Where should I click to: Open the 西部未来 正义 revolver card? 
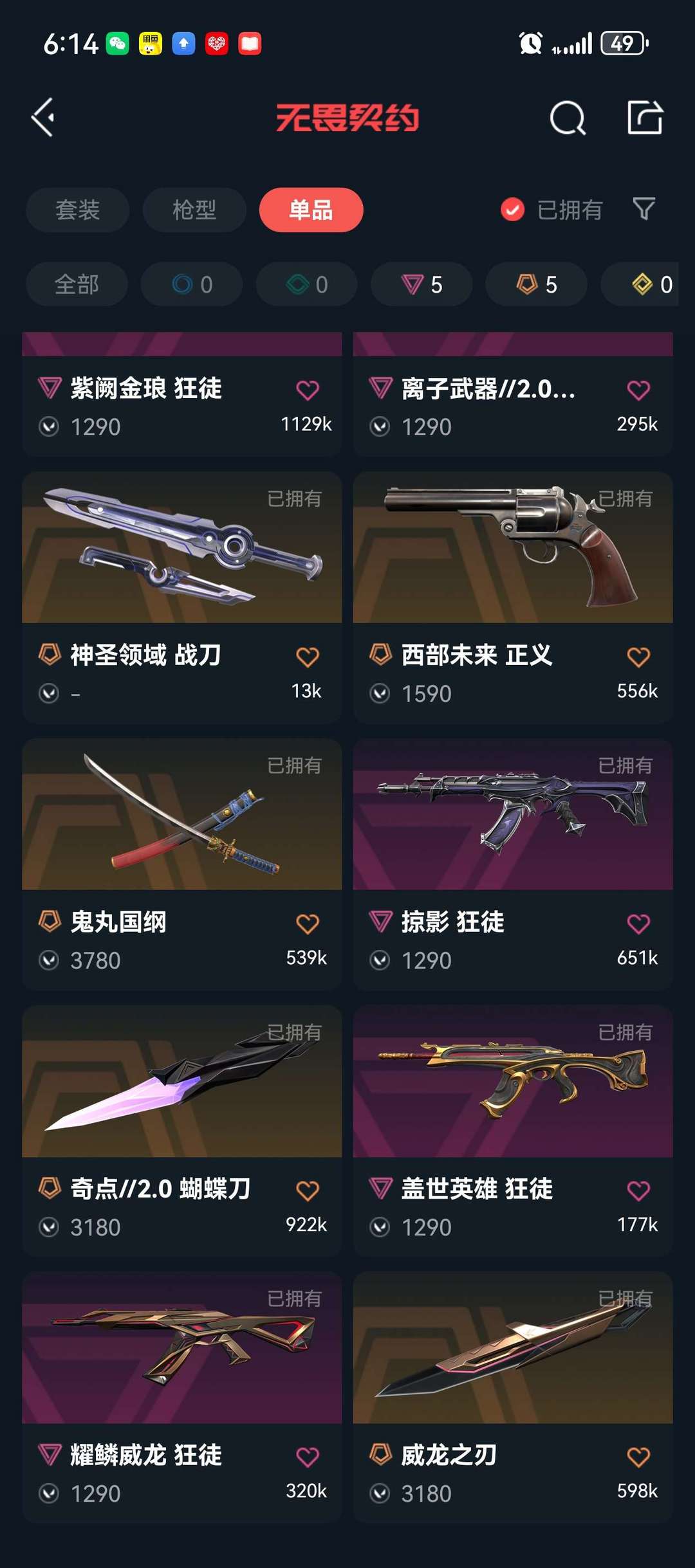[513, 597]
